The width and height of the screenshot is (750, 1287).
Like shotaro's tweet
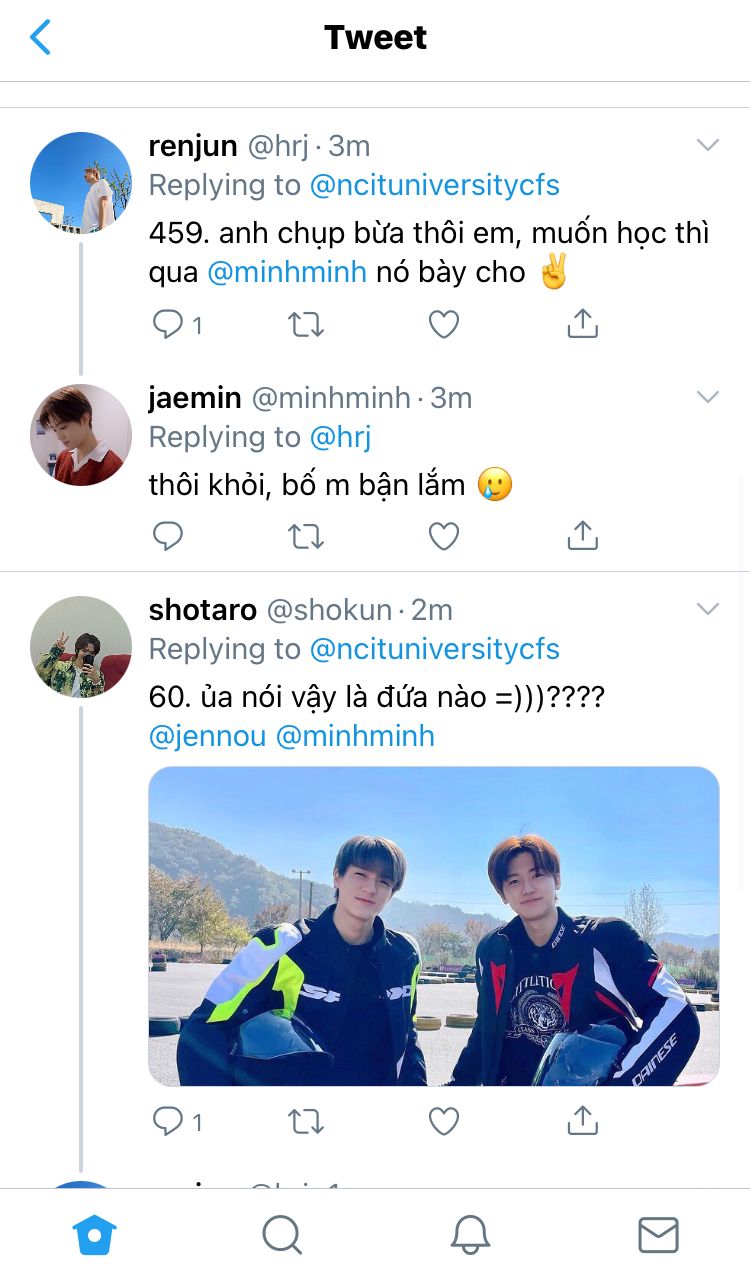click(x=443, y=1121)
